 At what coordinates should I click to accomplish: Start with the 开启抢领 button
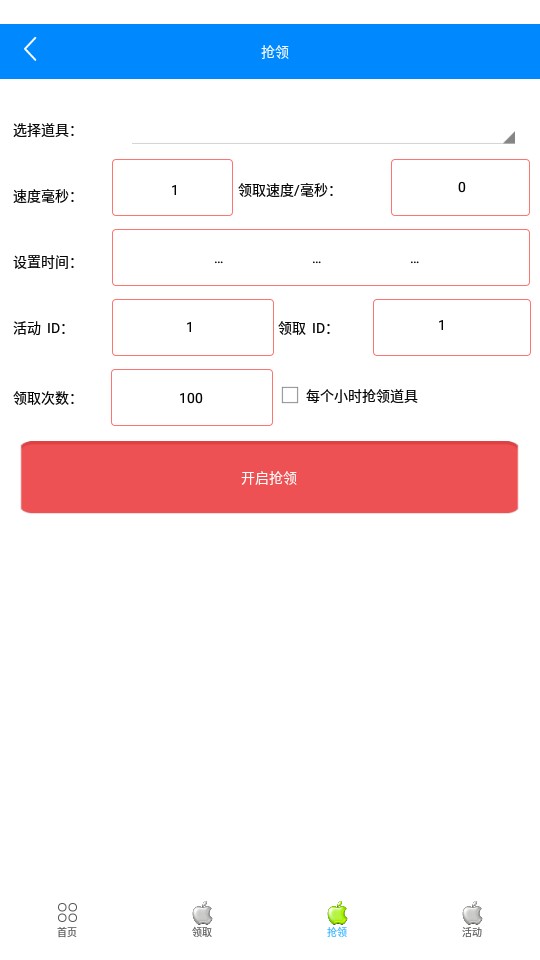coord(269,478)
